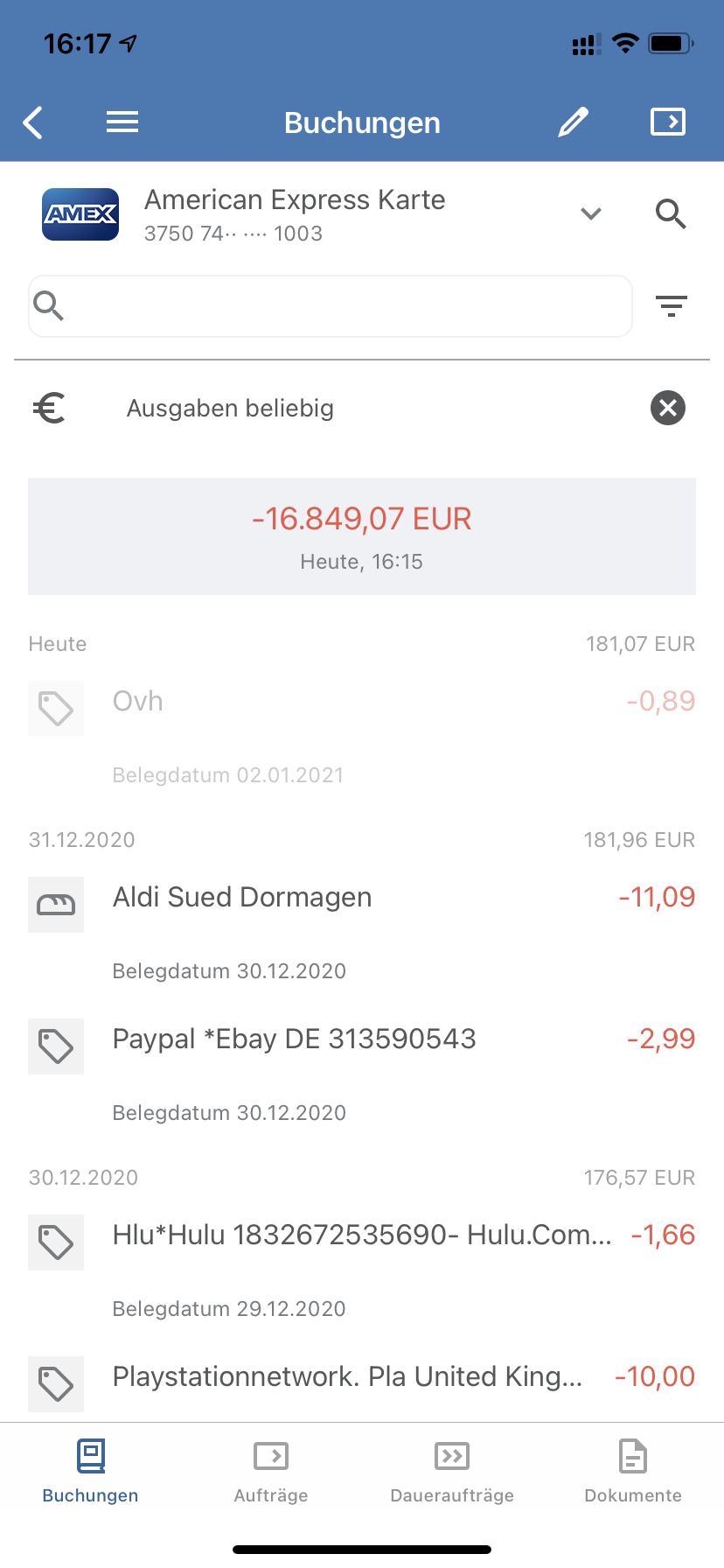The height and width of the screenshot is (1568, 724).
Task: Remove the Ausgaben beliebig filter
Action: point(668,408)
